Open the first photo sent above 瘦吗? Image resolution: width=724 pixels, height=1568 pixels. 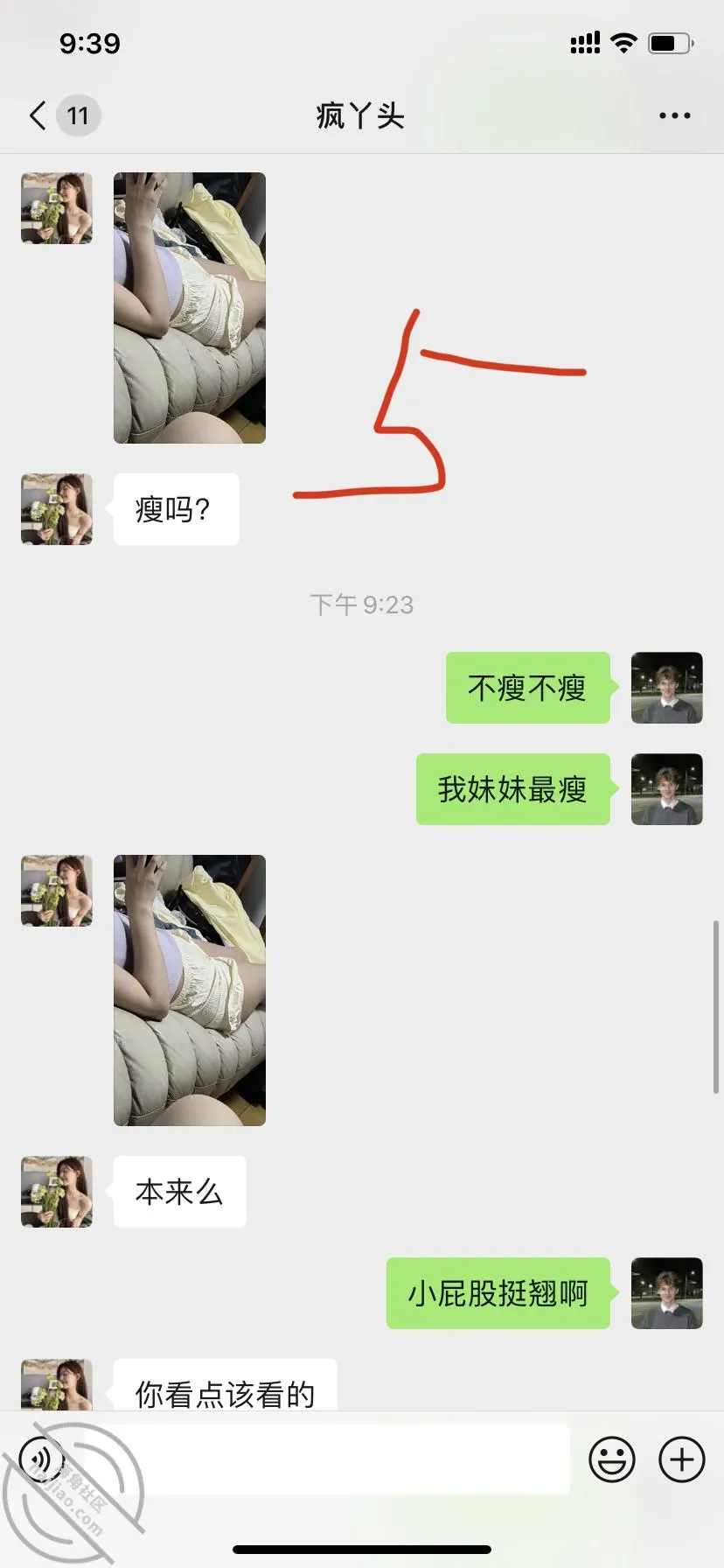point(190,308)
